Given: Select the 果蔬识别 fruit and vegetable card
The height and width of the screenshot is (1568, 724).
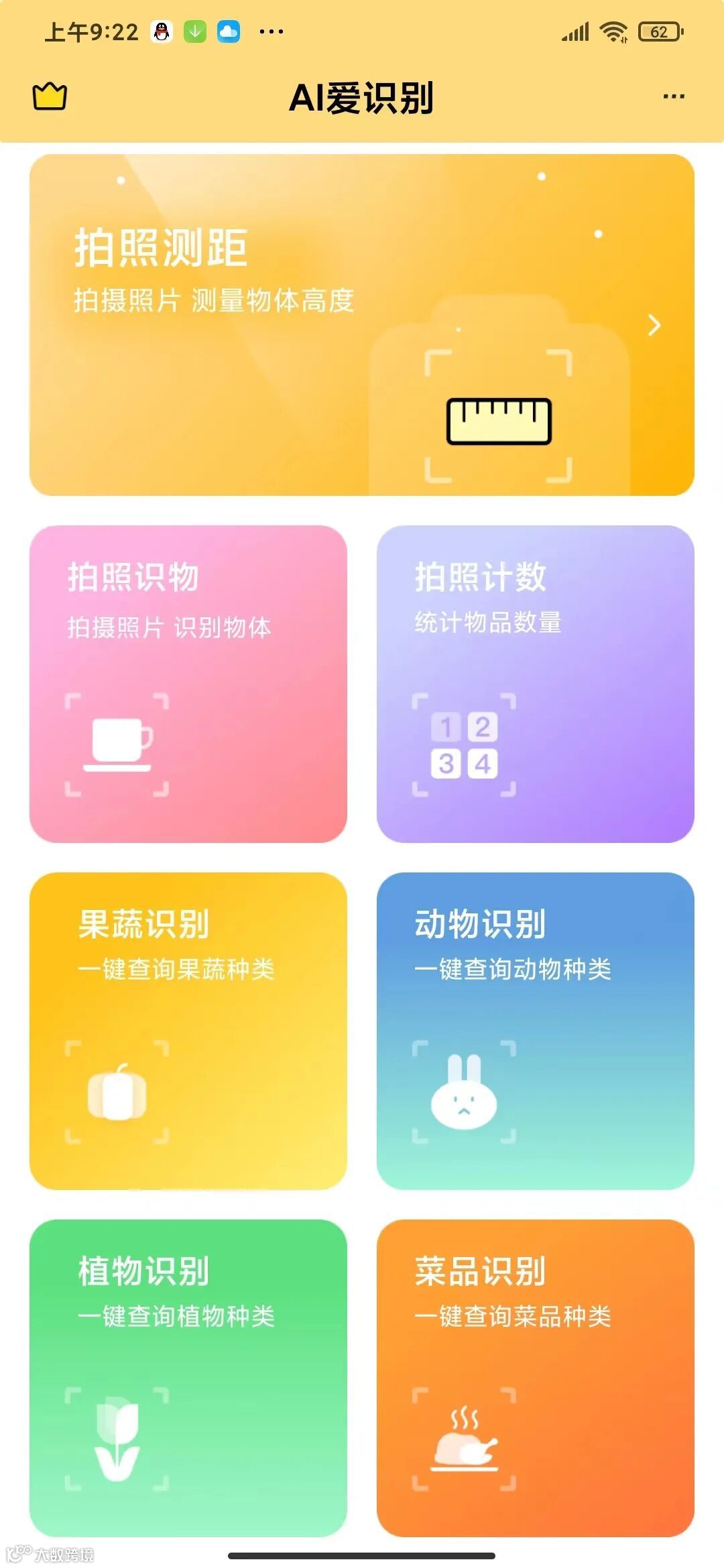Looking at the screenshot, I should [x=188, y=1031].
